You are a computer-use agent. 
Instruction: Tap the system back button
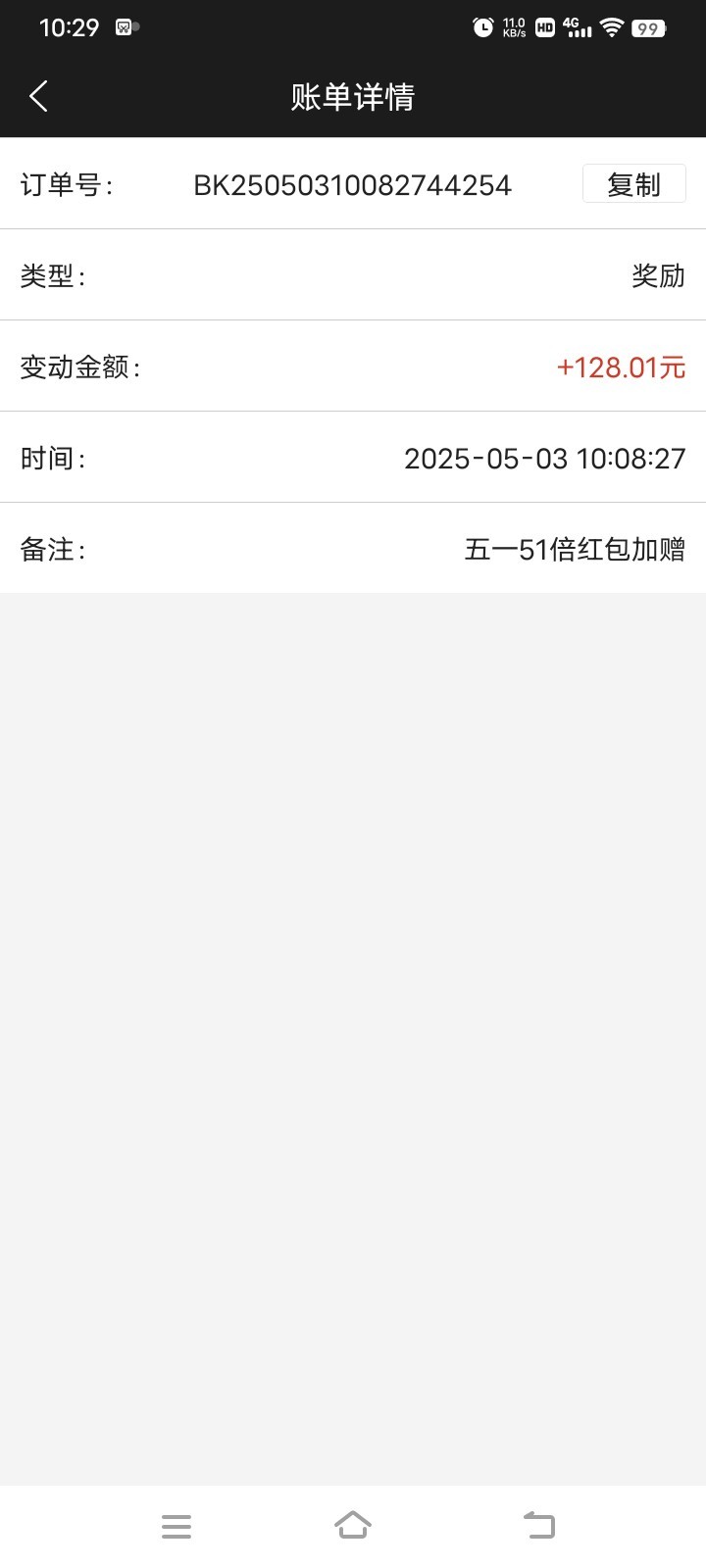click(x=538, y=1525)
